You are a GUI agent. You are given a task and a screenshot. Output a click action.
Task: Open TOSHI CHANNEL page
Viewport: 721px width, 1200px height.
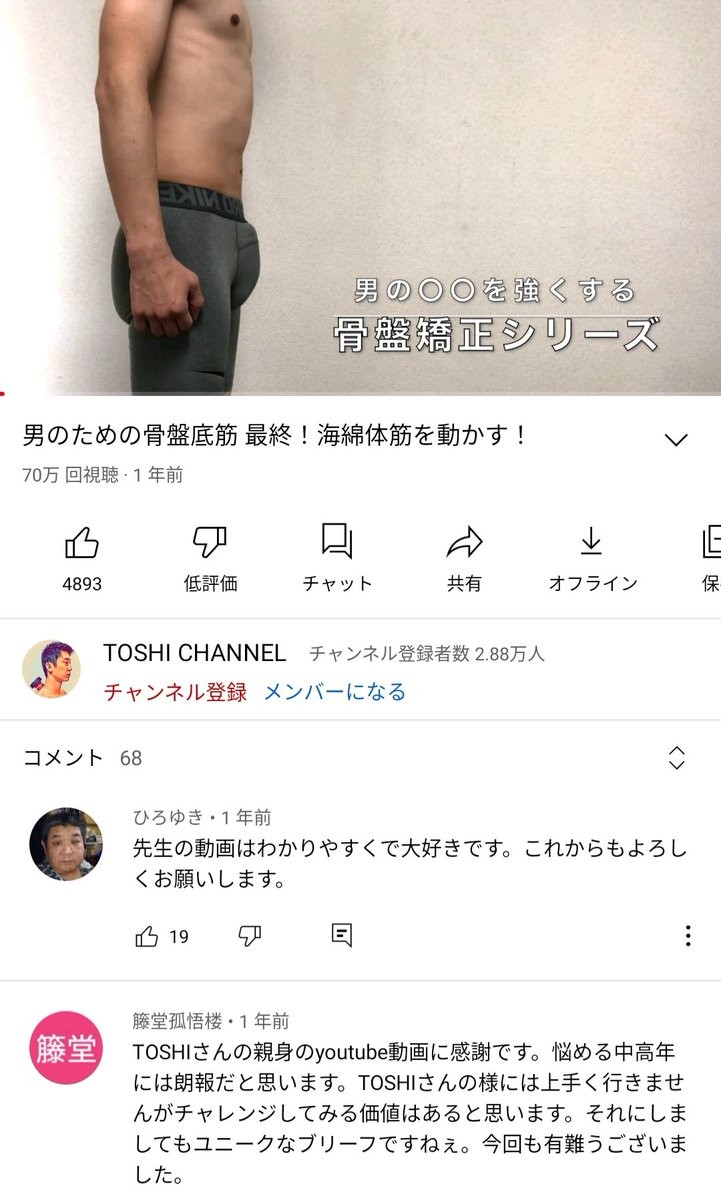(194, 653)
